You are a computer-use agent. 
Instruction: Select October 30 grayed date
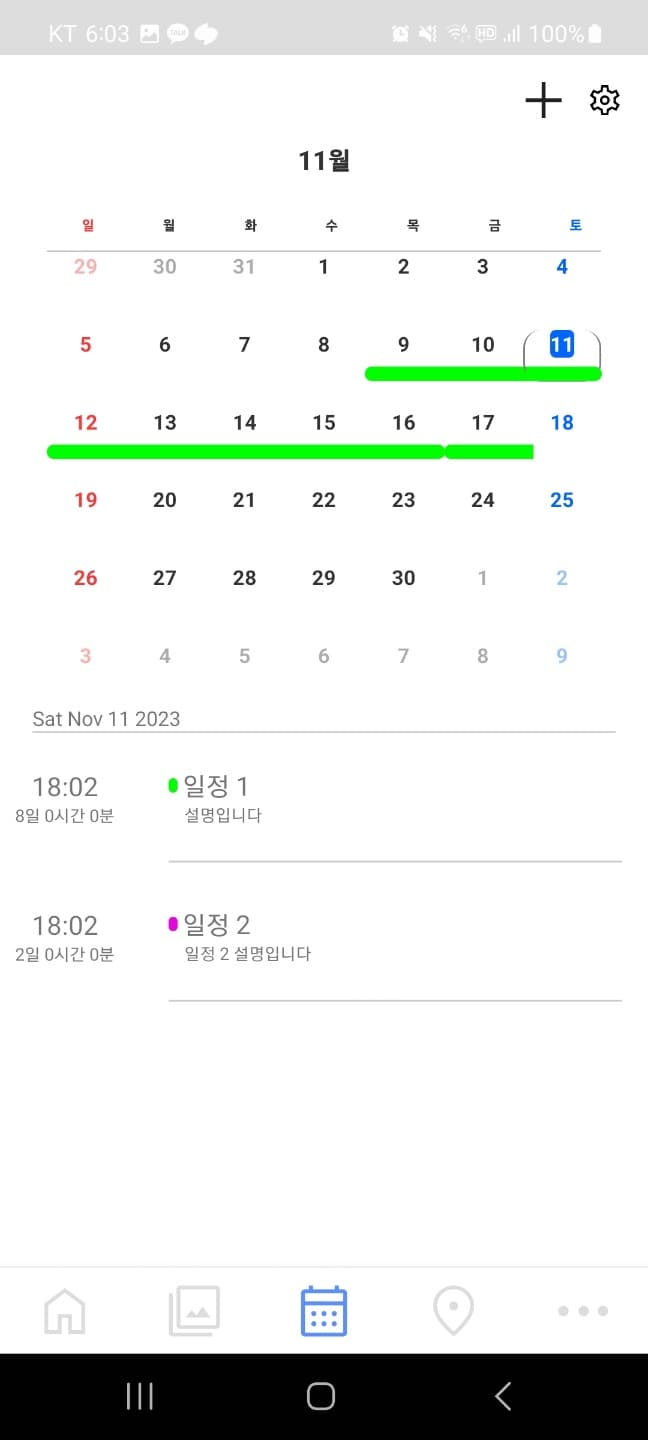[165, 267]
